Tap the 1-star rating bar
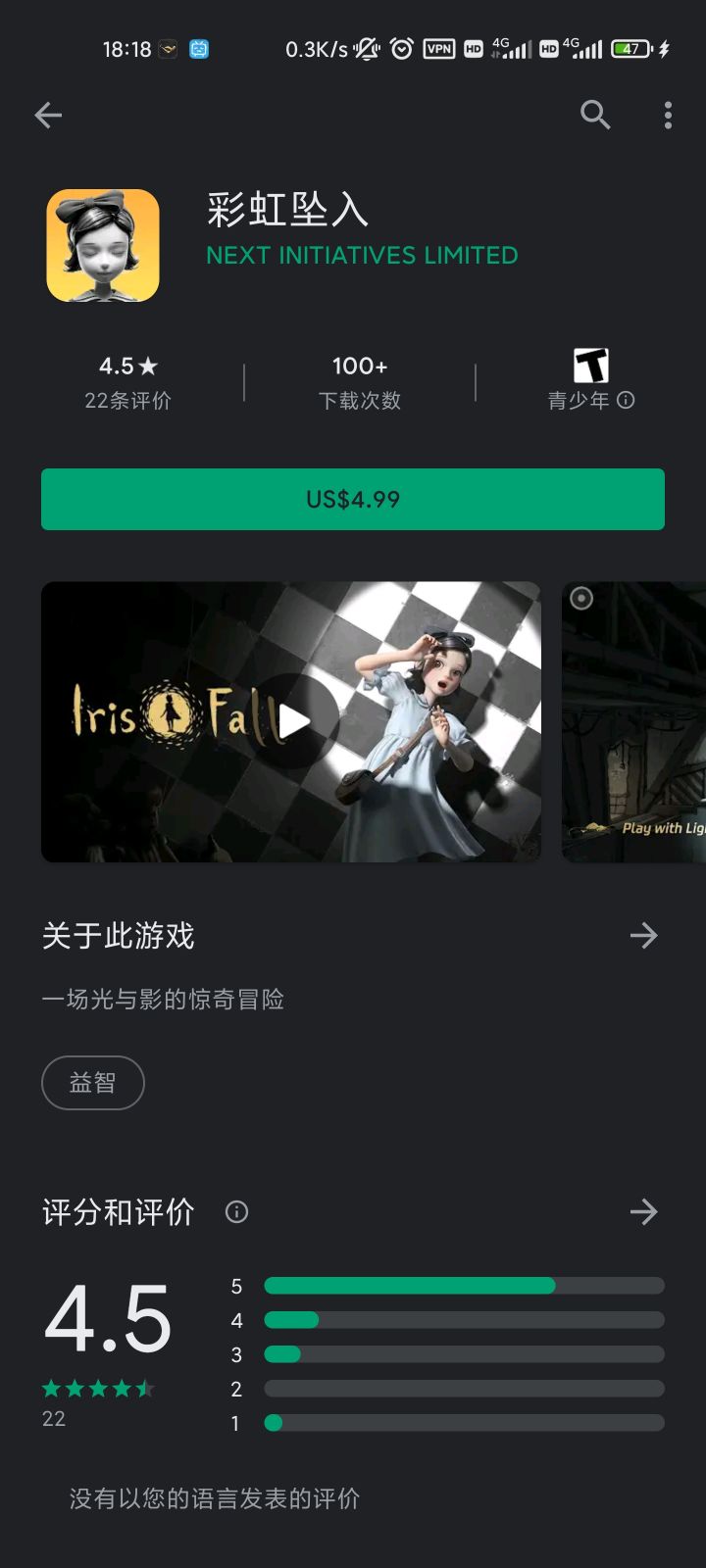This screenshot has height=1568, width=706. click(x=464, y=1423)
